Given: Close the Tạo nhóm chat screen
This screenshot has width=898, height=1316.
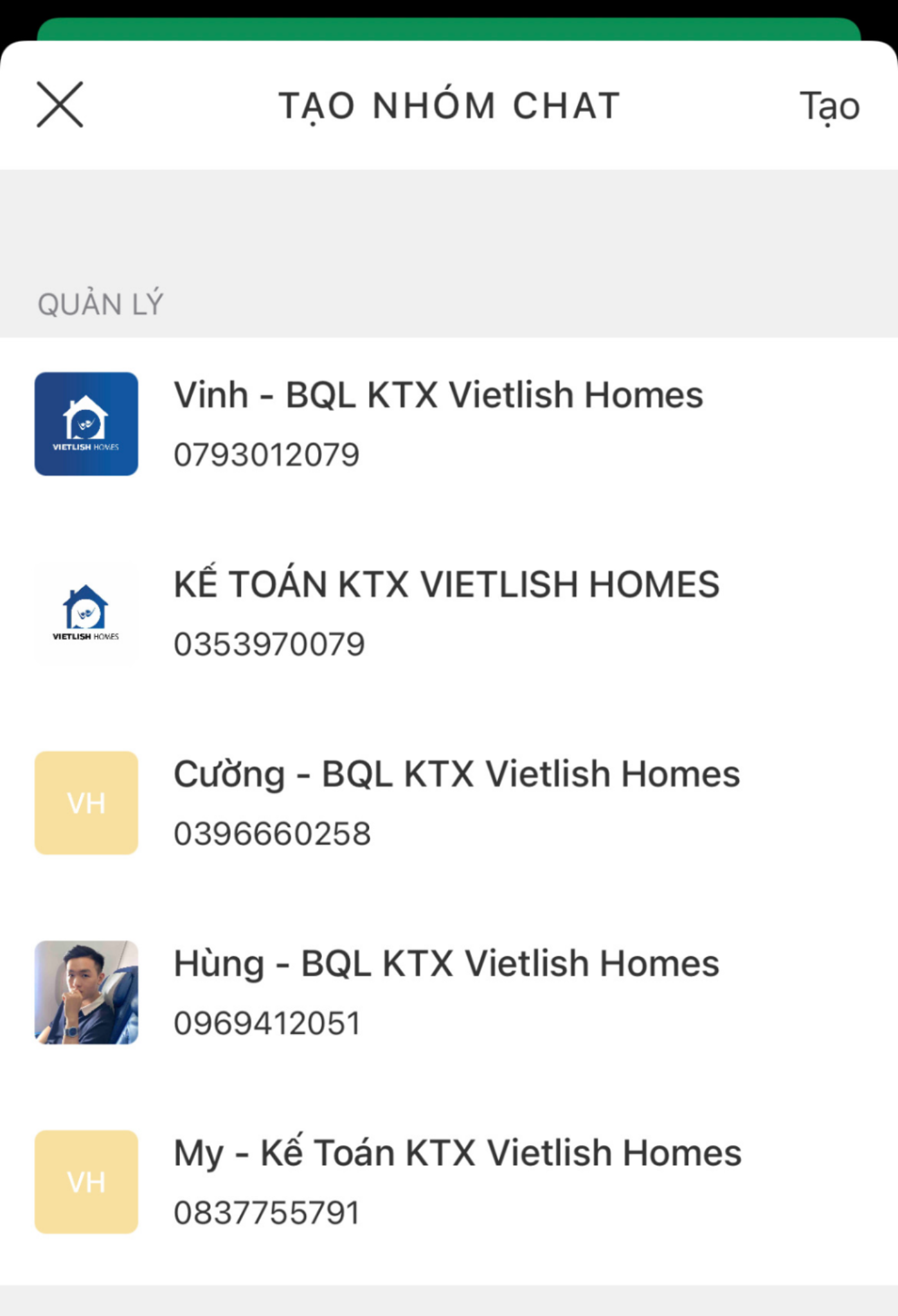Looking at the screenshot, I should pos(60,105).
